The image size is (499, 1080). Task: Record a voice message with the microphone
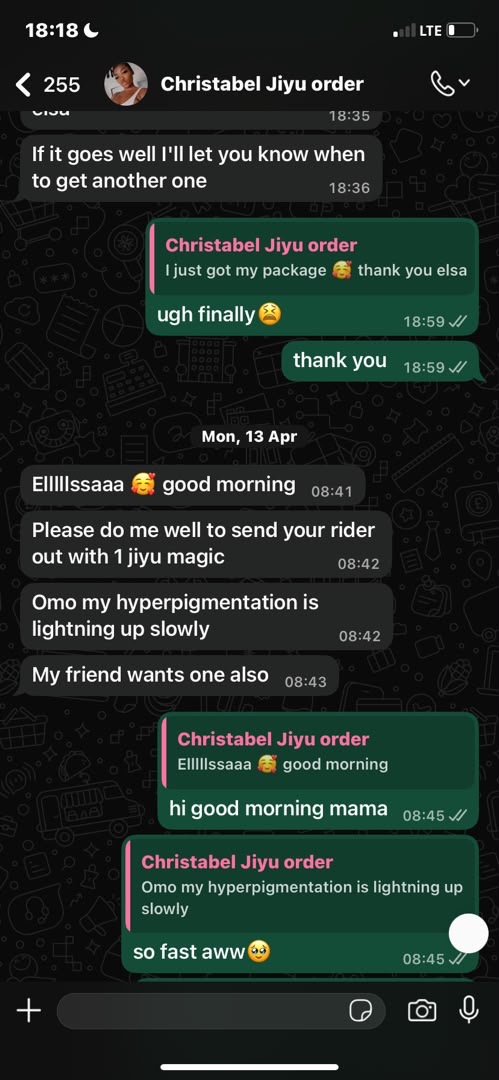[x=469, y=1010]
